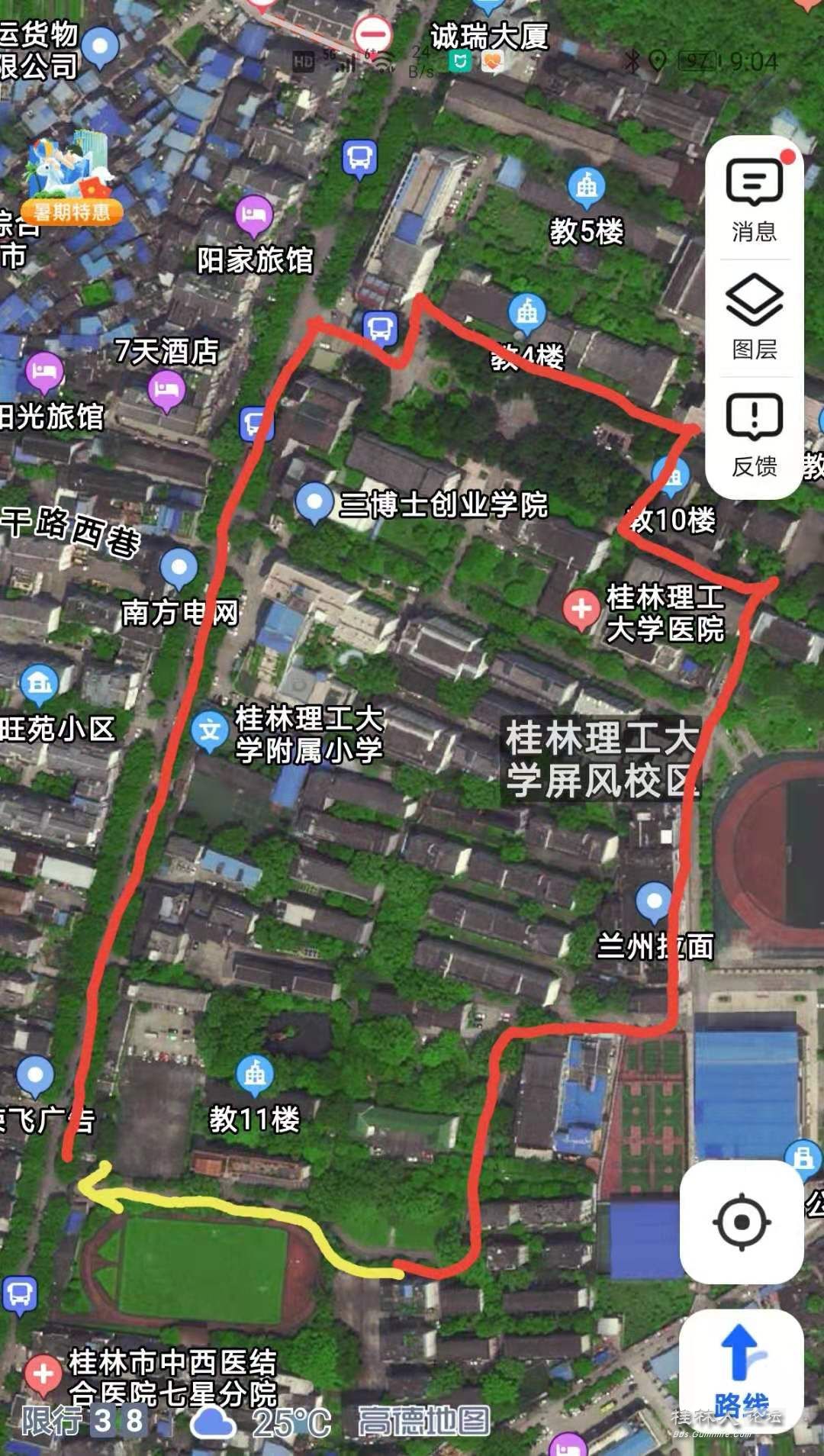Open the 消息 messages button
The width and height of the screenshot is (824, 1456).
point(754,200)
